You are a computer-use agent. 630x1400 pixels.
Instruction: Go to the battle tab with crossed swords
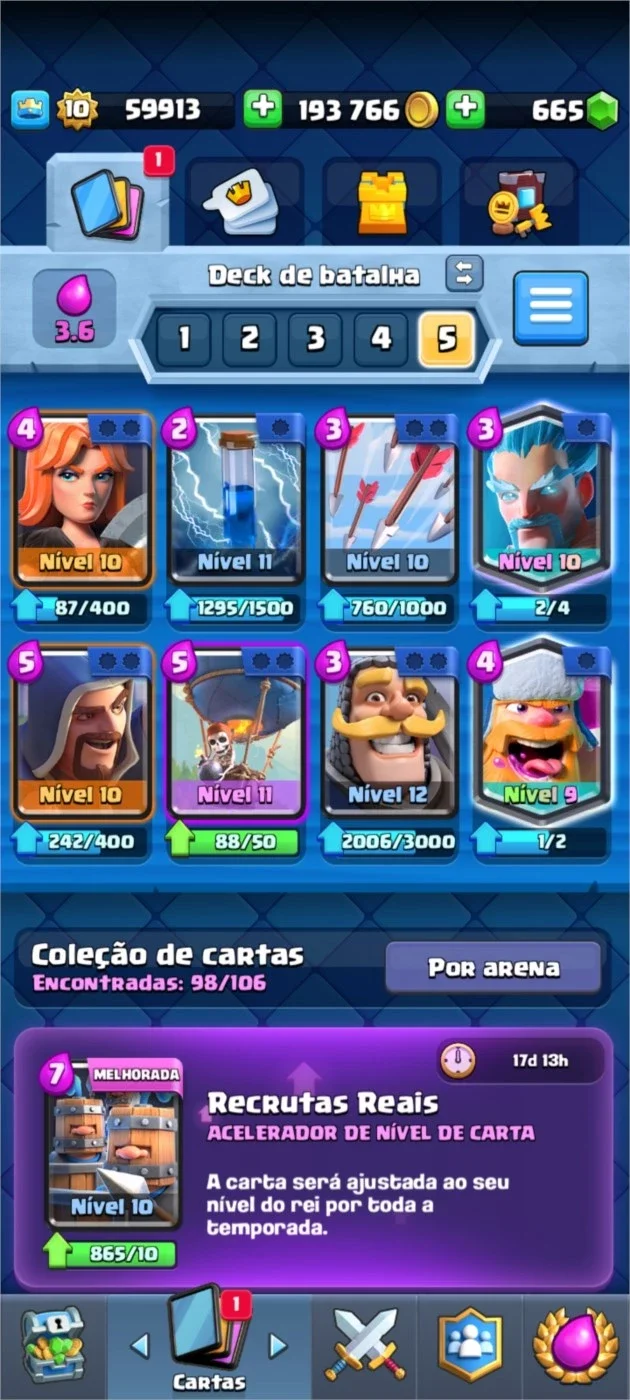tap(365, 1346)
